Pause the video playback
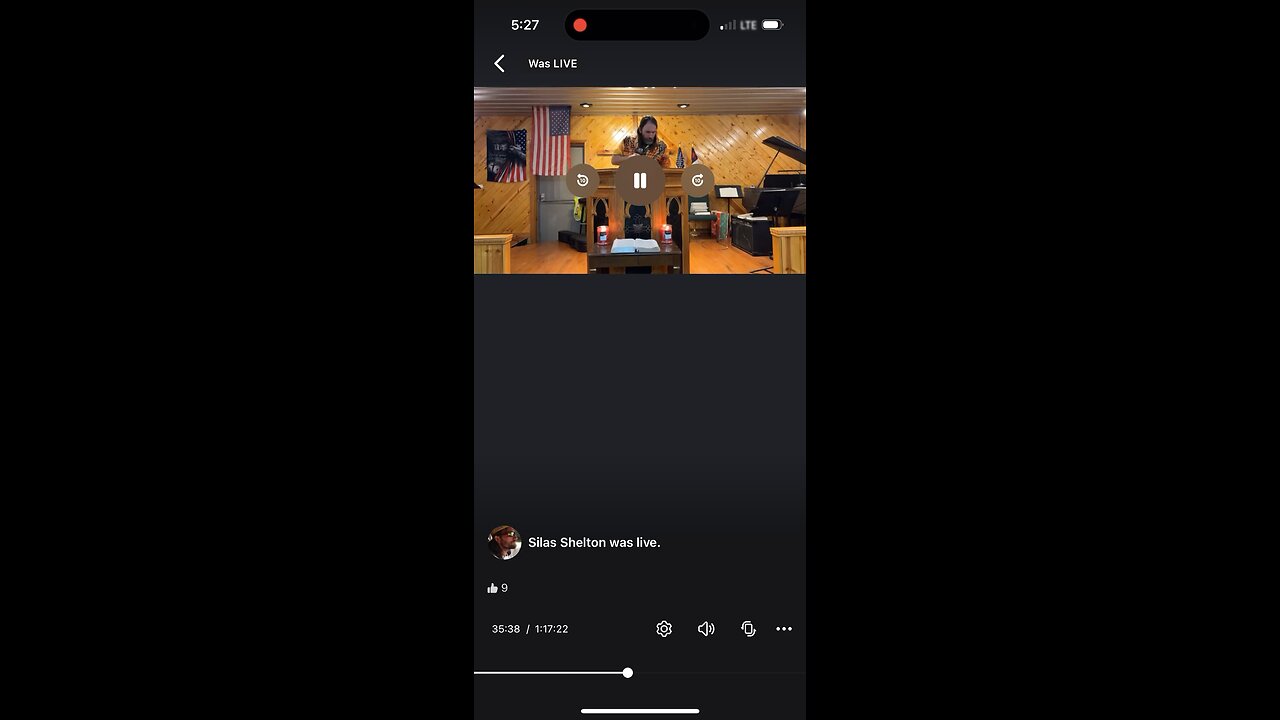This screenshot has height=720, width=1280. coord(640,181)
